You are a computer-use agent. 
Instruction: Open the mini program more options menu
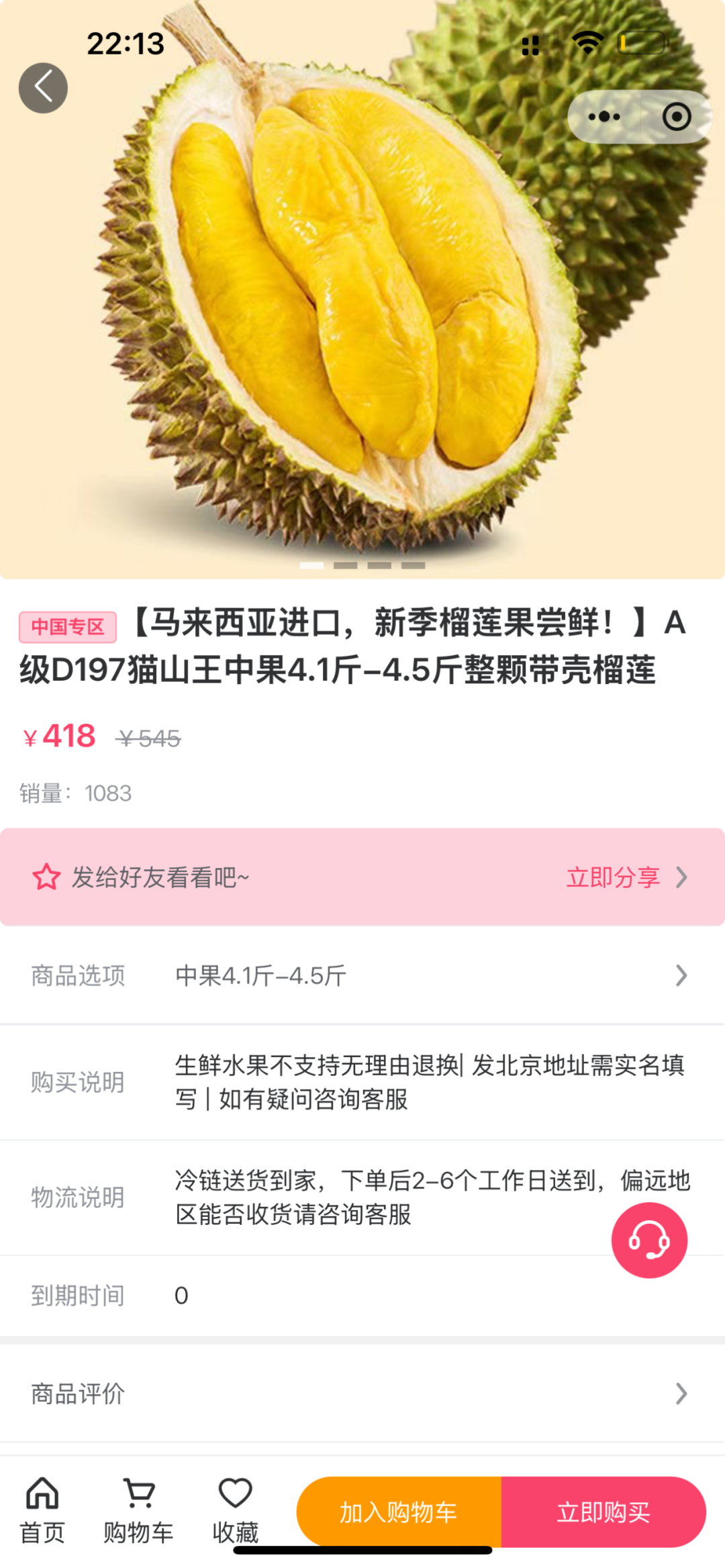tap(604, 117)
